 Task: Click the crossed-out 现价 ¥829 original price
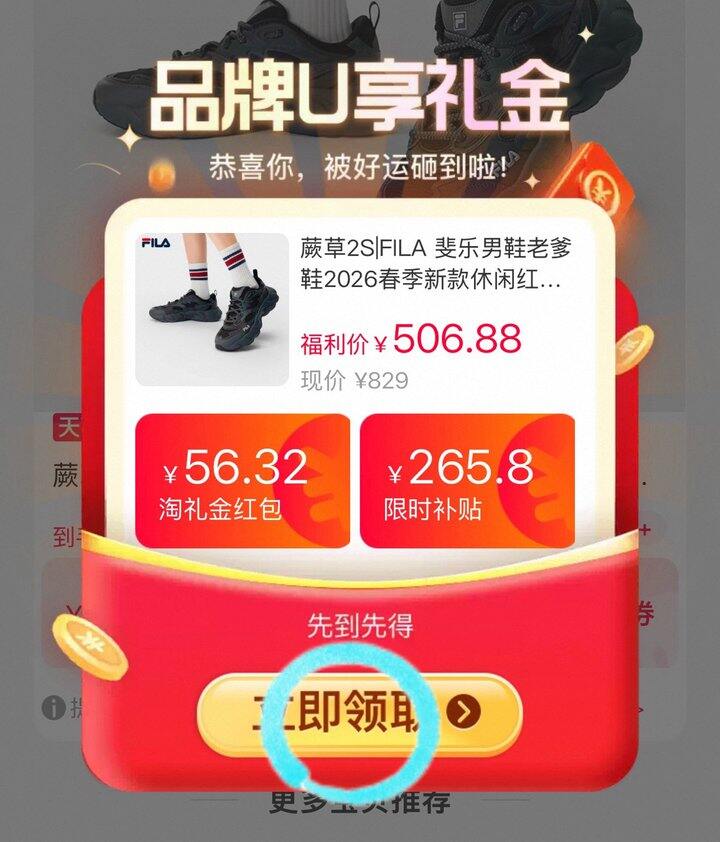(x=352, y=378)
